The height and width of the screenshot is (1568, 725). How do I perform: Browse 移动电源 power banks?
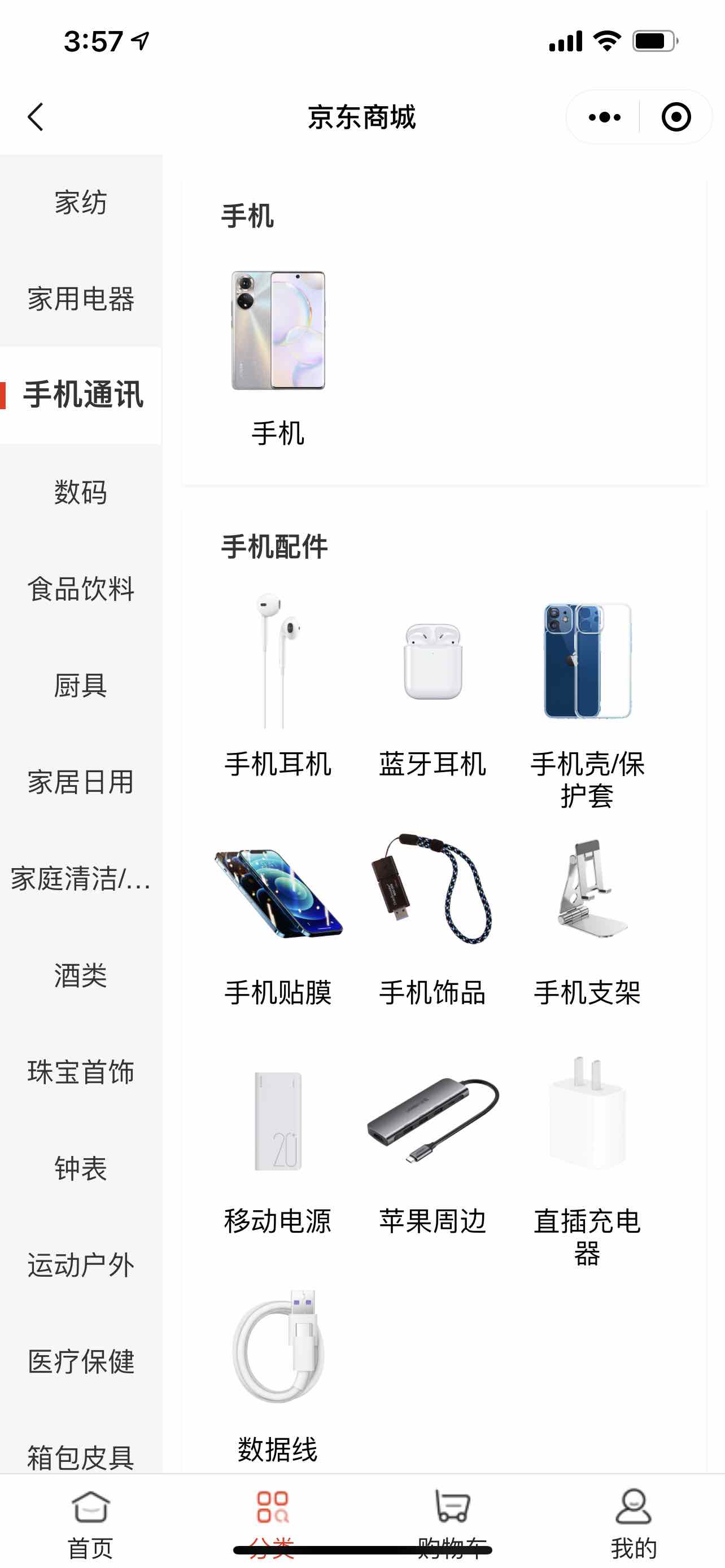(x=278, y=1144)
